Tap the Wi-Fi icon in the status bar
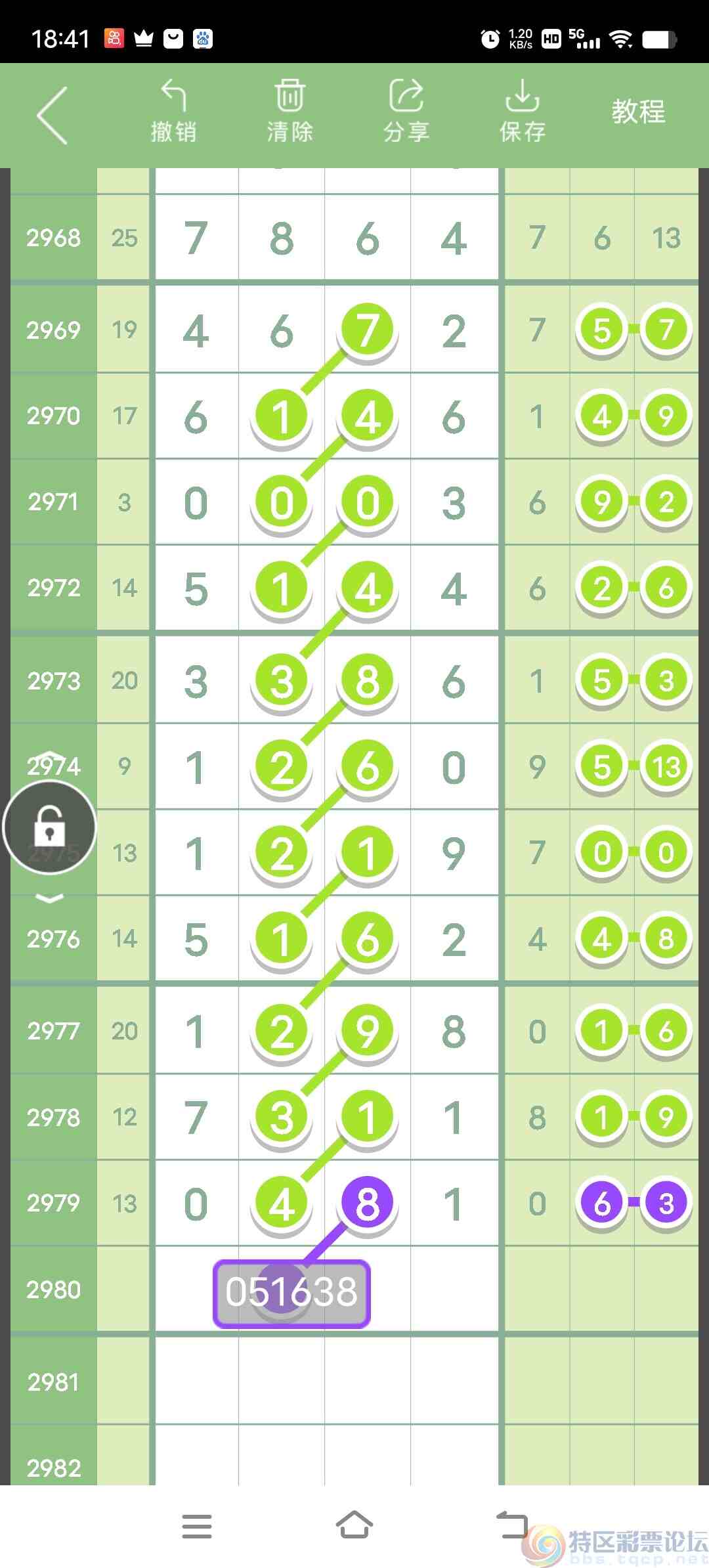 point(620,38)
